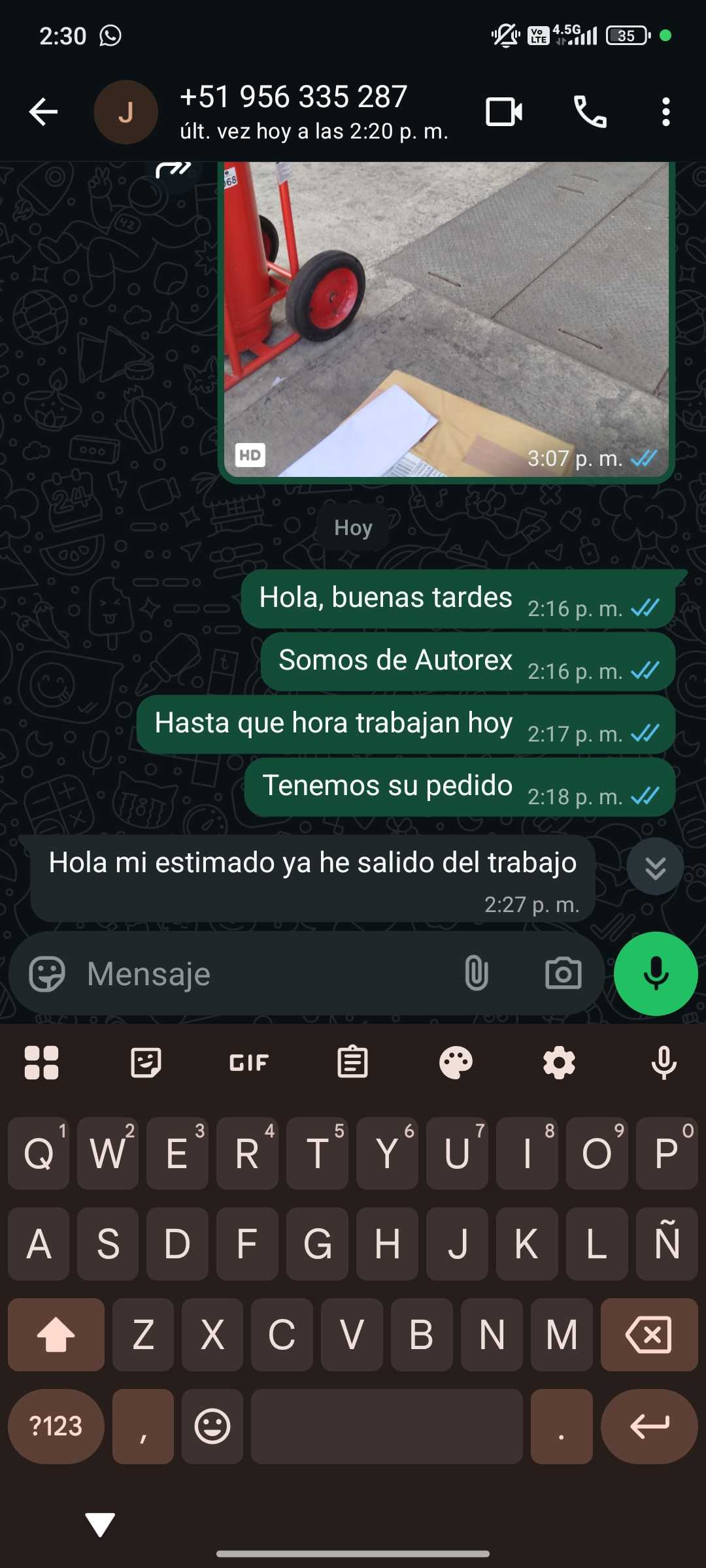Viewport: 706px width, 1568px height.
Task: Open the keyboard clipboard
Action: tap(352, 1062)
